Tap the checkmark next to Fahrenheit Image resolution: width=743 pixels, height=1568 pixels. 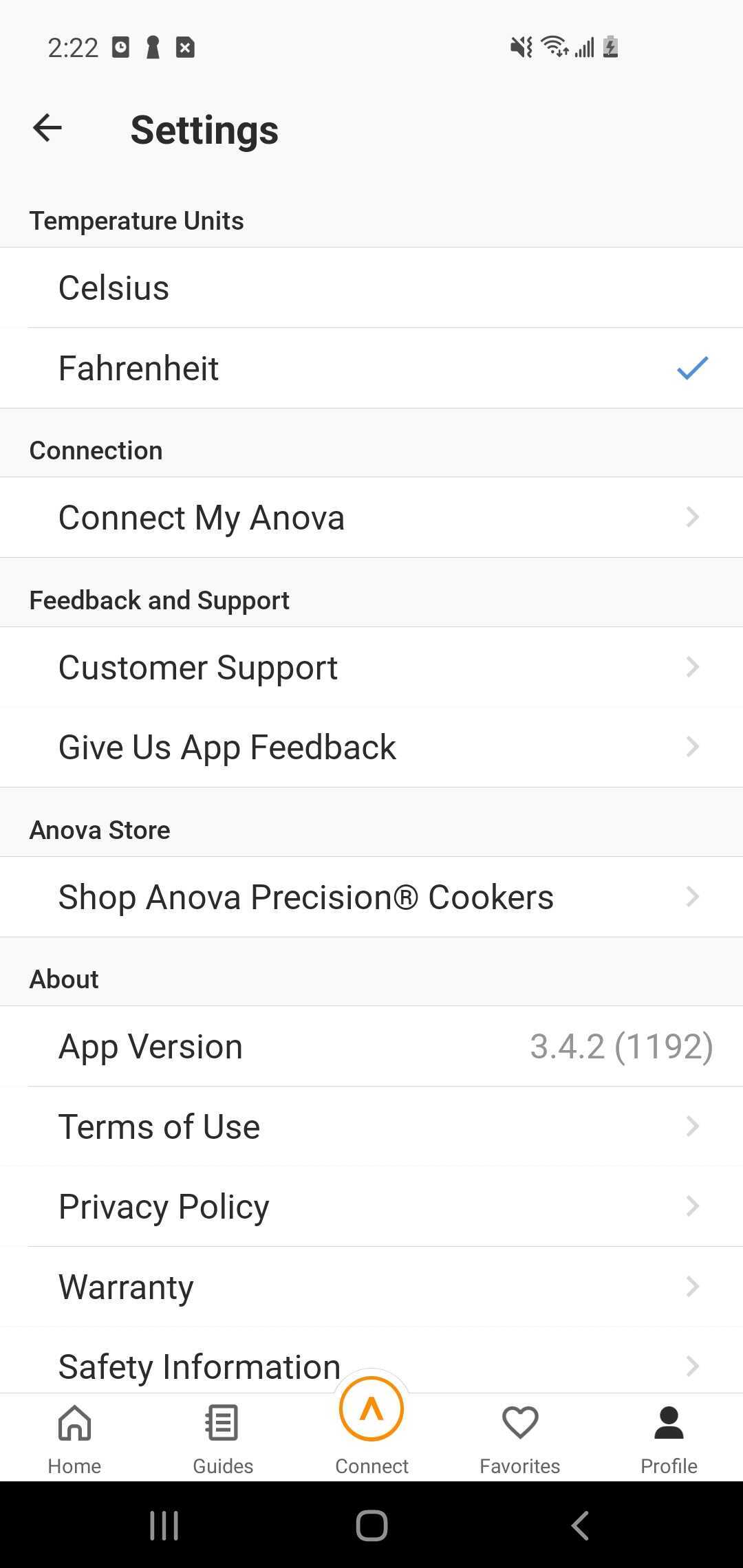coord(691,368)
